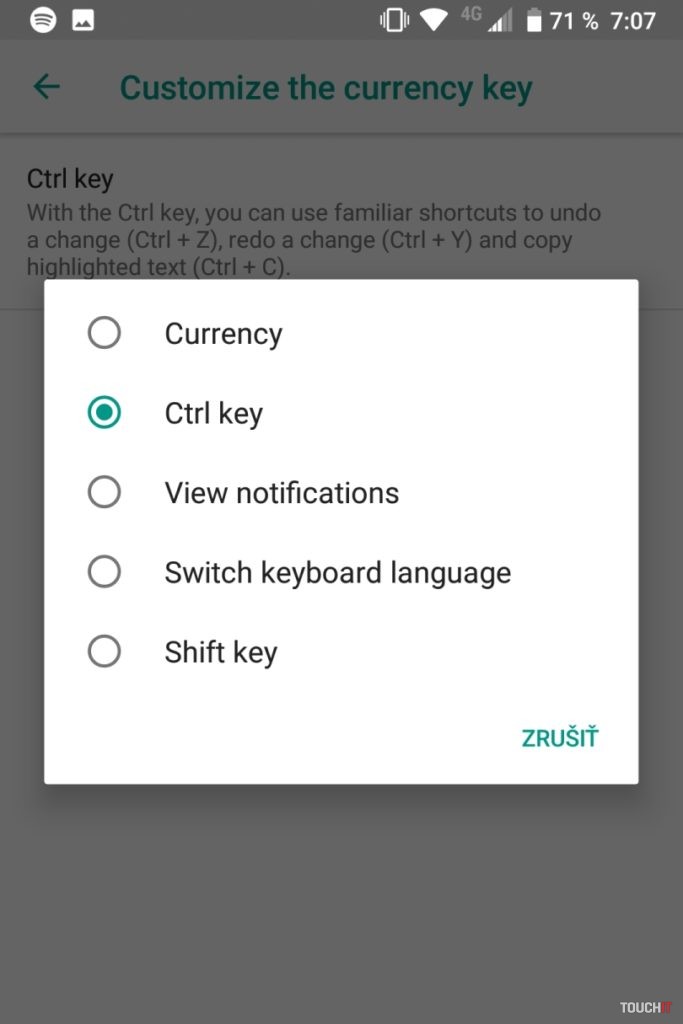Select the Currency option
Screen dimensions: 683x1024
(104, 333)
